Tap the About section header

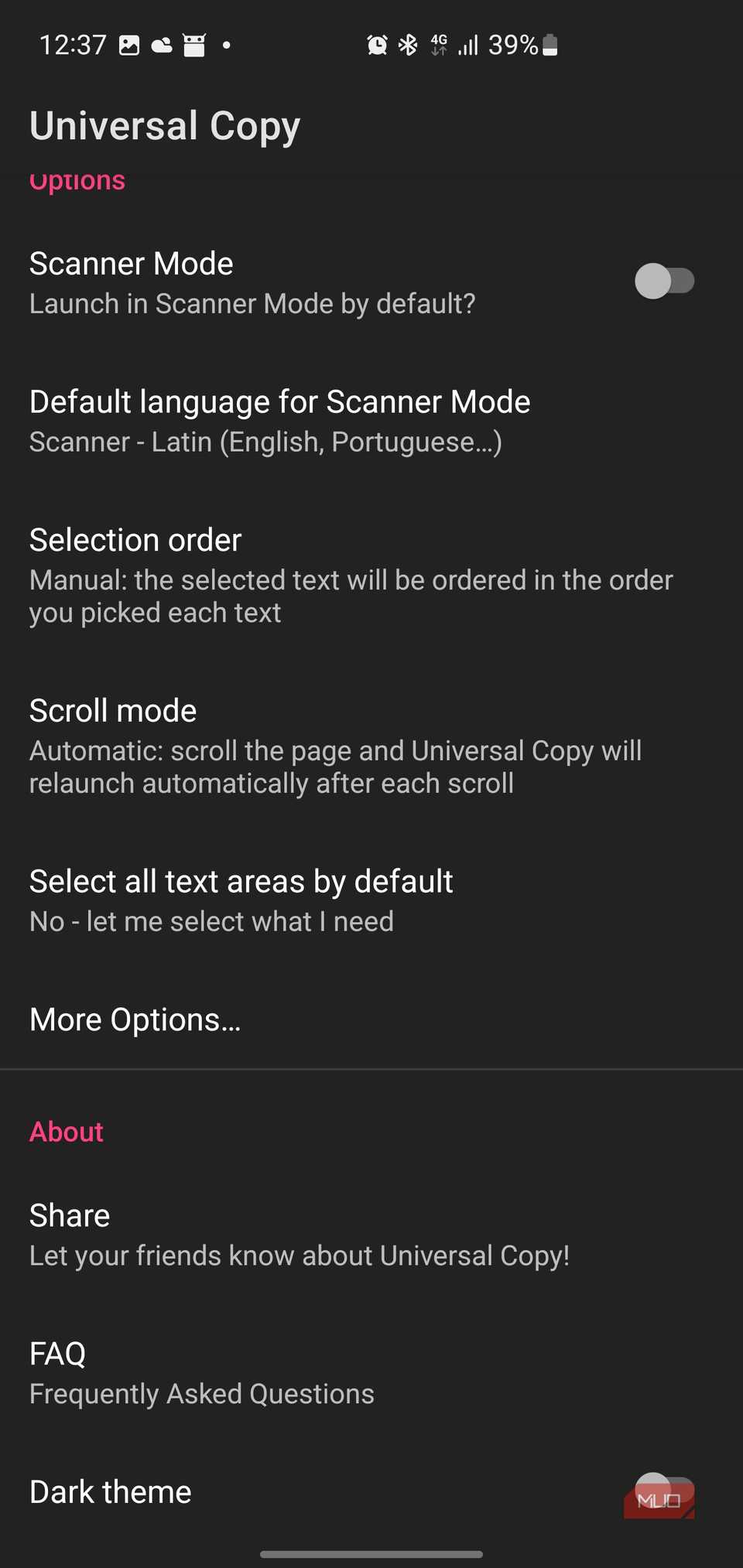[x=66, y=1132]
